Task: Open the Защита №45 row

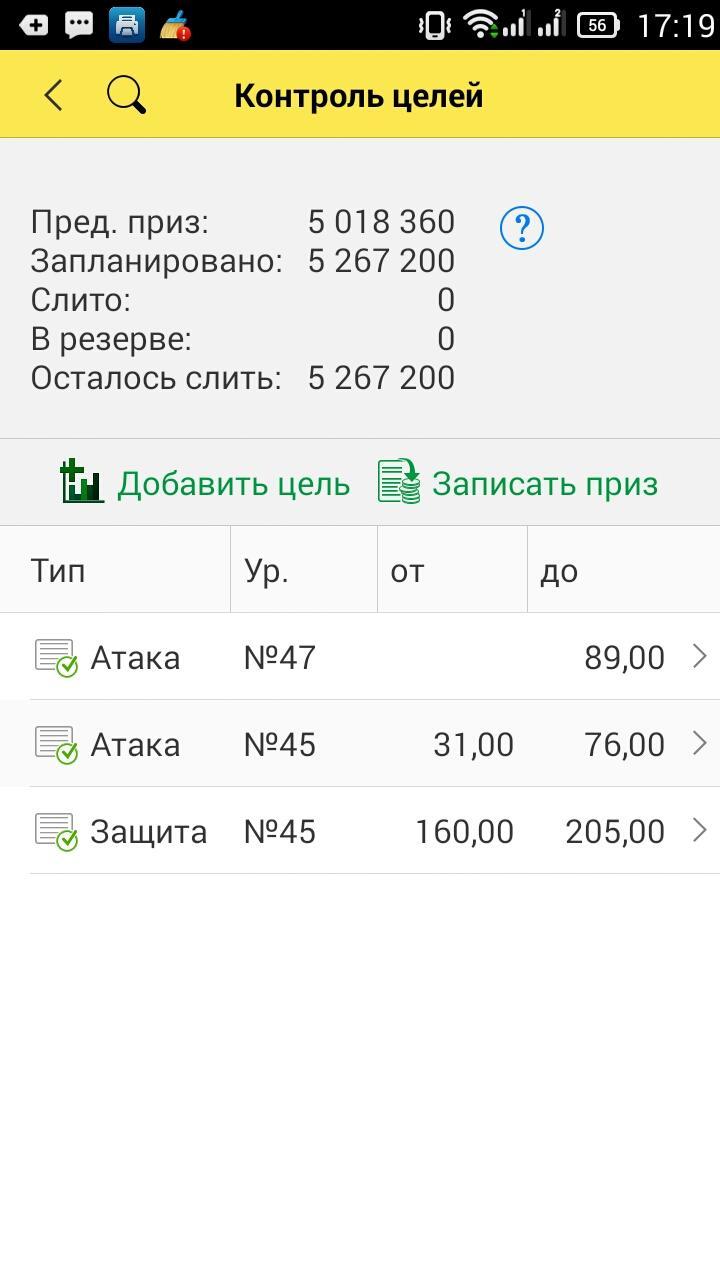Action: [360, 831]
